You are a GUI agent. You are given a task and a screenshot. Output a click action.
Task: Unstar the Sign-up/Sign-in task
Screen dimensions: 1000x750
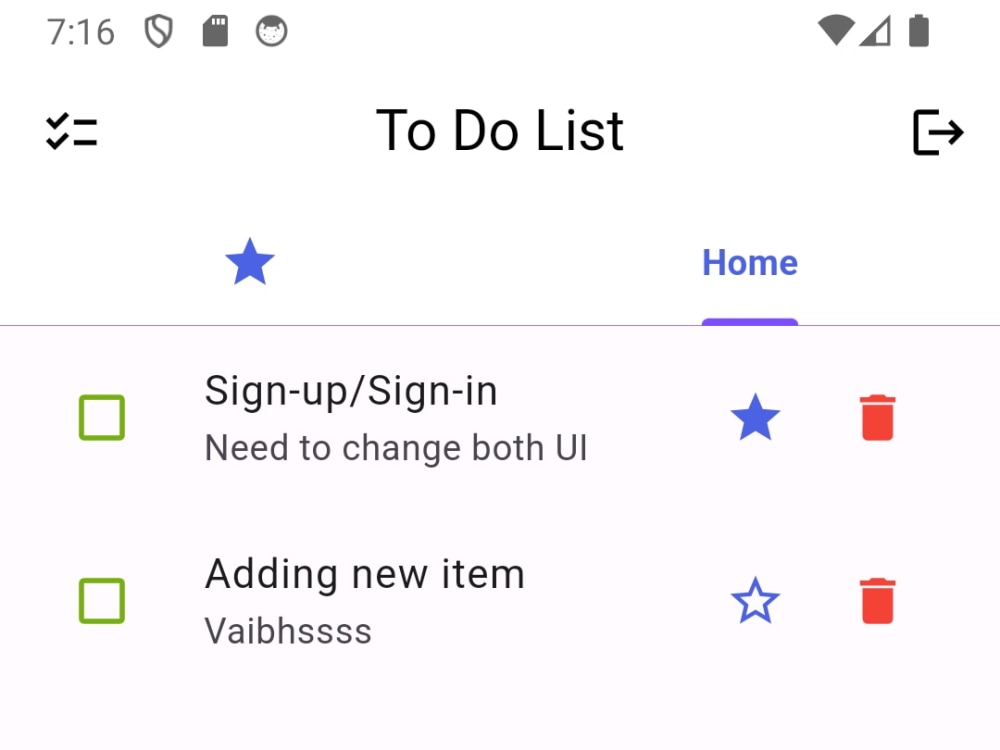pyautogui.click(x=755, y=418)
